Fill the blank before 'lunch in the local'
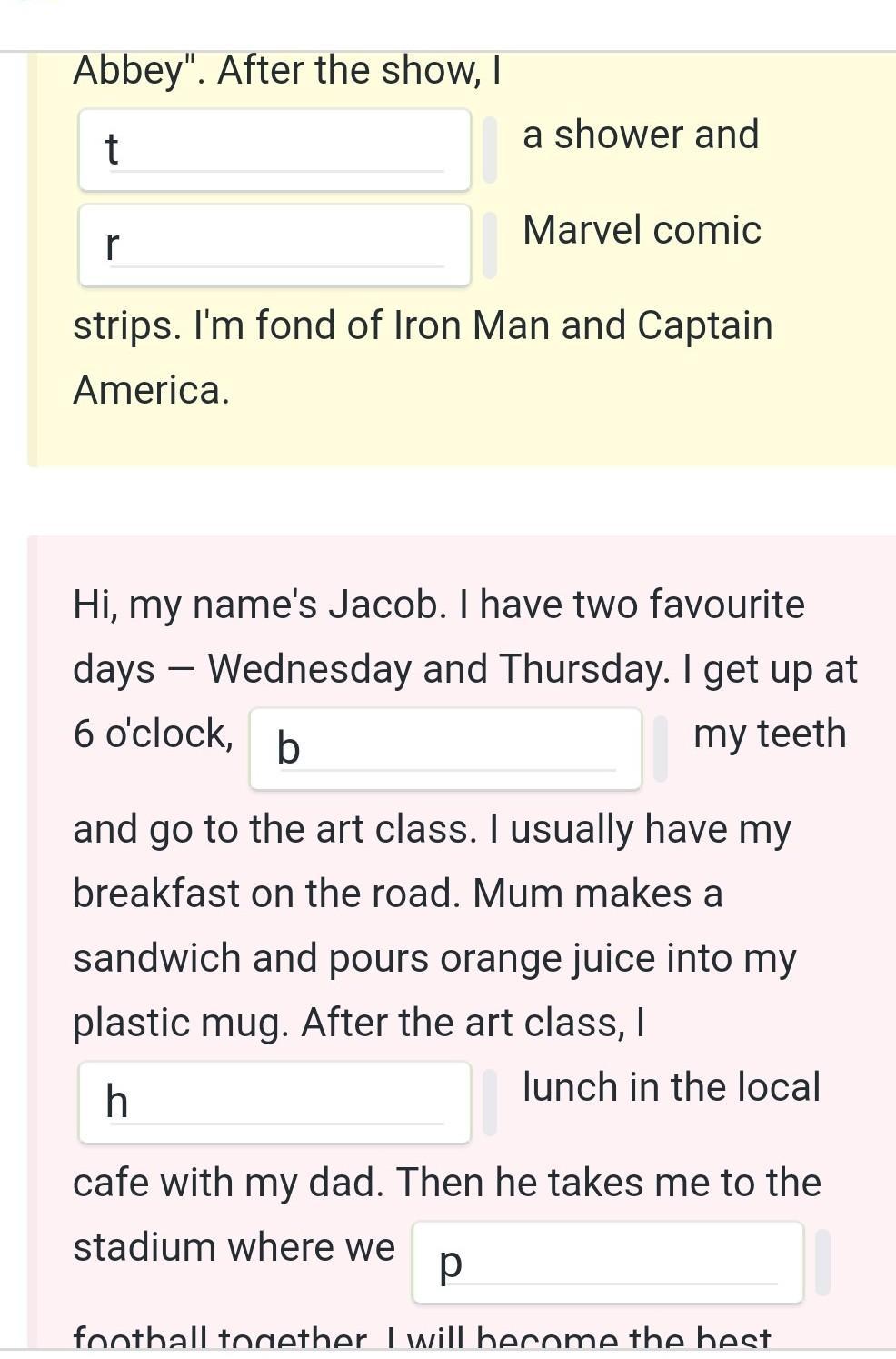The height and width of the screenshot is (1359, 896). click(274, 1103)
